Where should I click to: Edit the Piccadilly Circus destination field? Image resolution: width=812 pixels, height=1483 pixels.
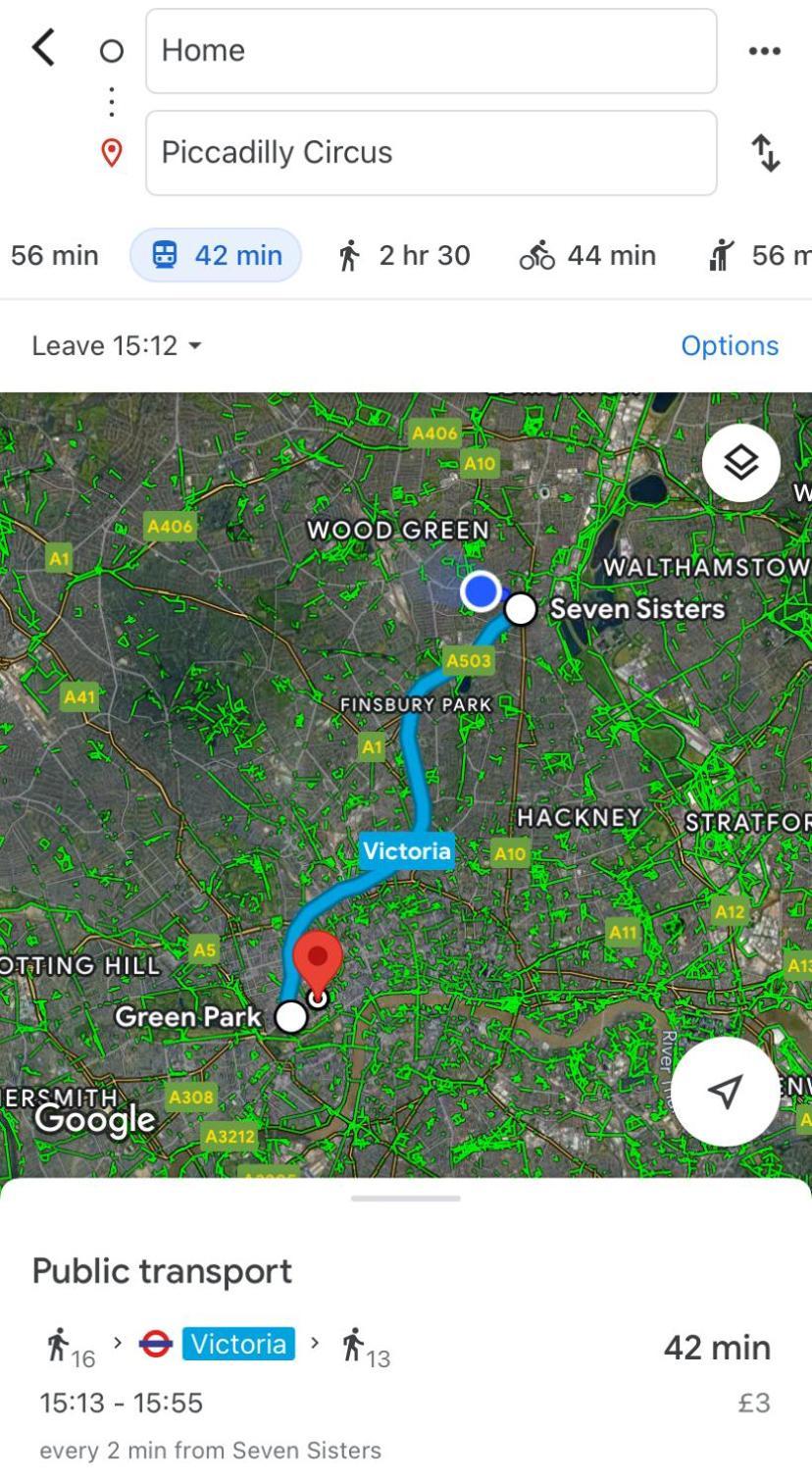tap(431, 153)
